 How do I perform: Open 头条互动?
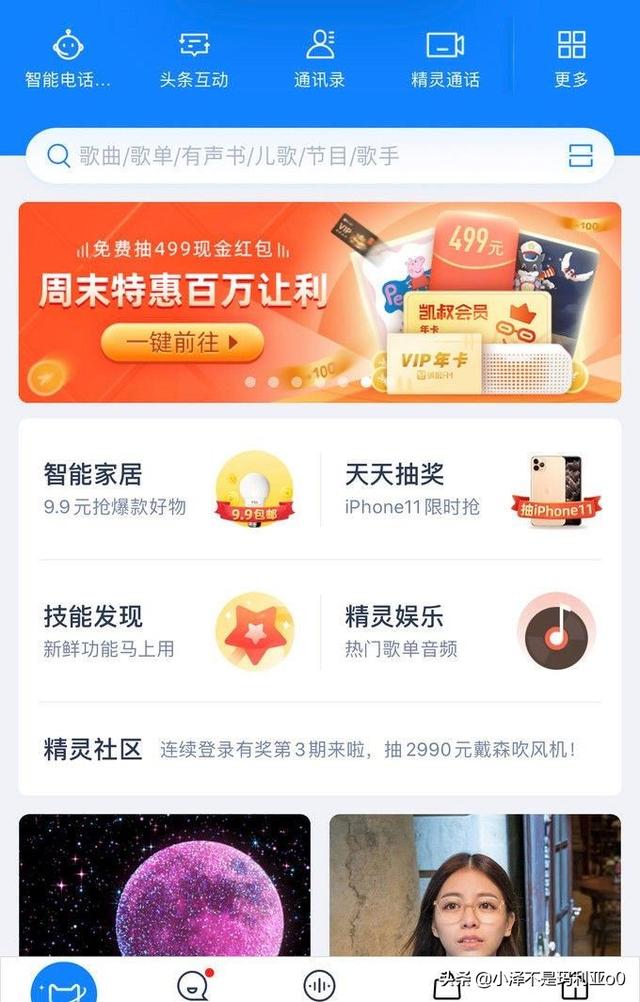[194, 58]
